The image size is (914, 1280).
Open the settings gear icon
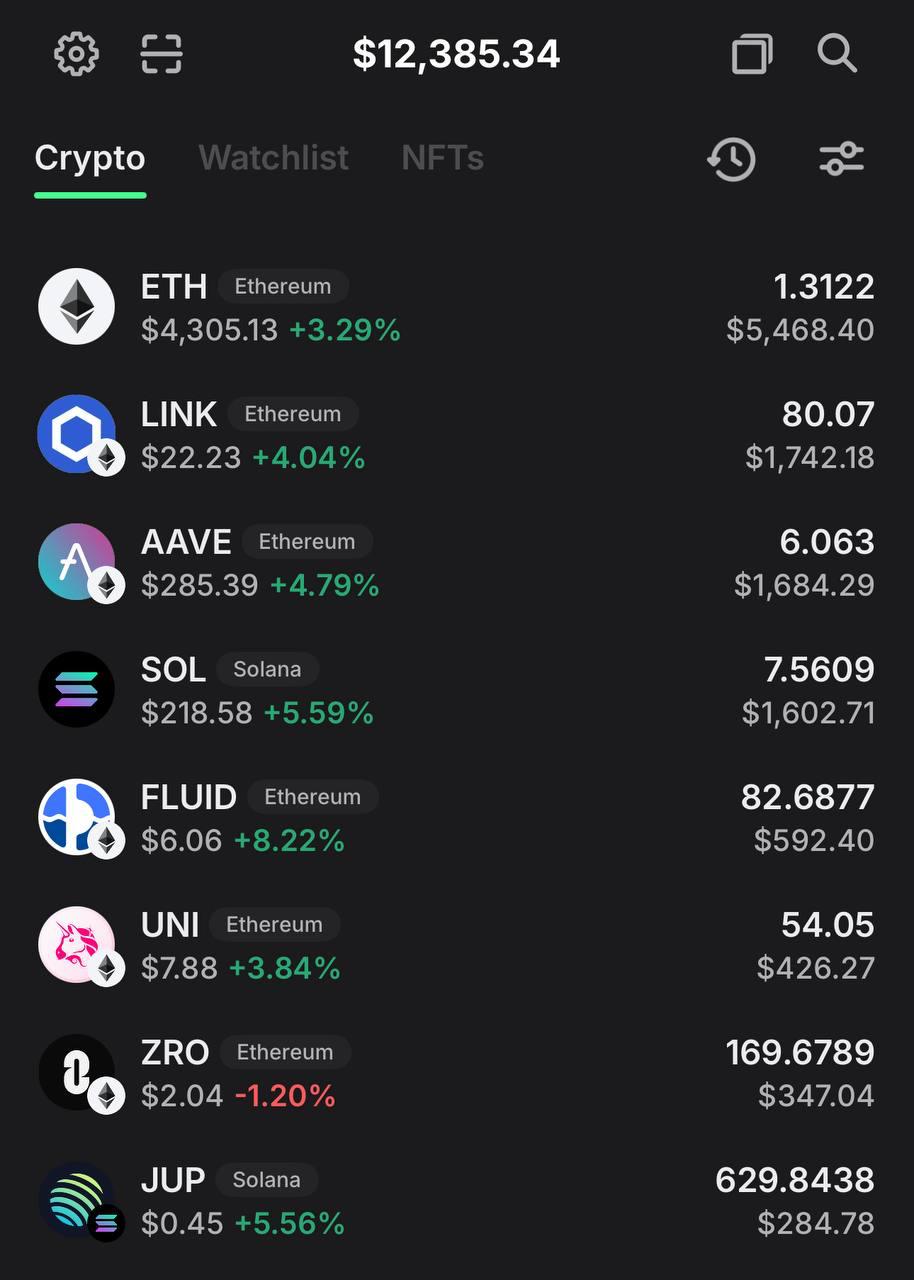[x=76, y=53]
